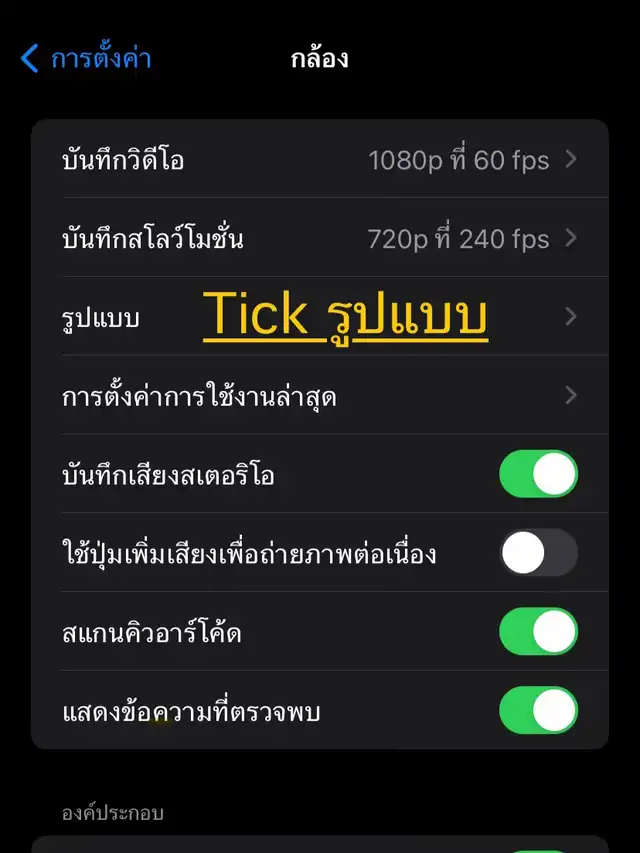Toggle off แสดงข้อความที่ตรวจพบ

tap(538, 711)
